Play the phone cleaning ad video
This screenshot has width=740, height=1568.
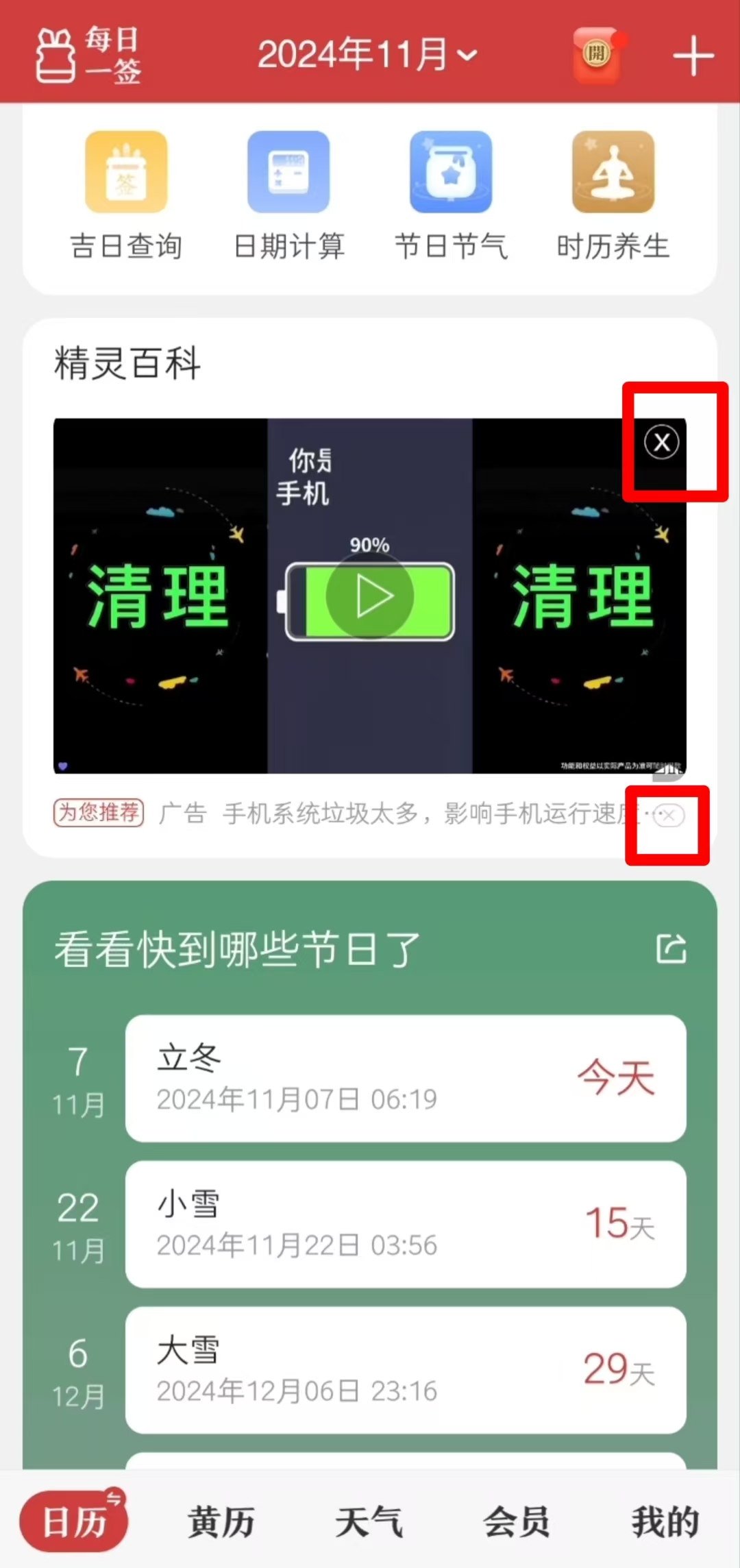point(370,596)
